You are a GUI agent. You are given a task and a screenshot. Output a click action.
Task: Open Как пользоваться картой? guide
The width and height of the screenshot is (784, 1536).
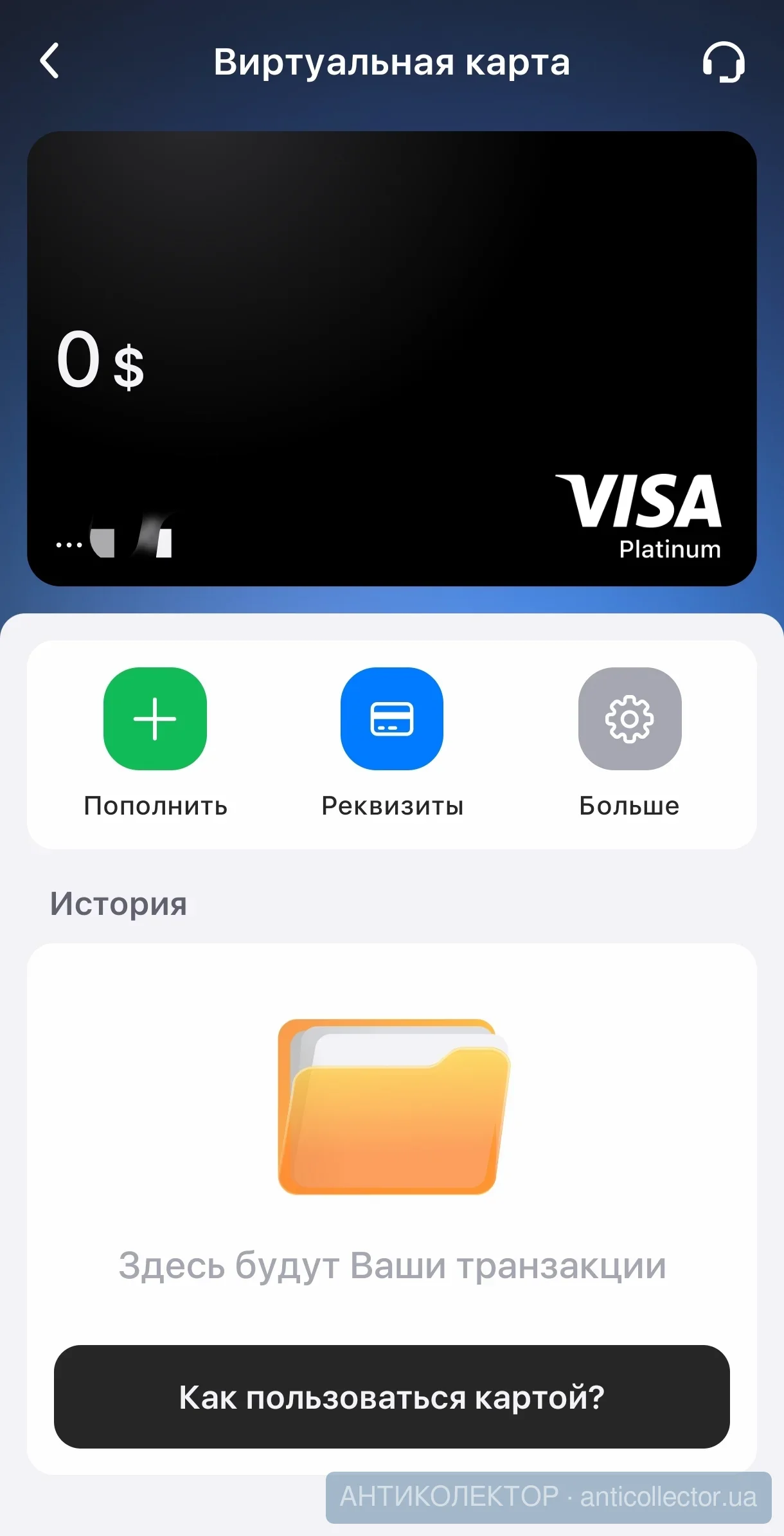point(392,1396)
